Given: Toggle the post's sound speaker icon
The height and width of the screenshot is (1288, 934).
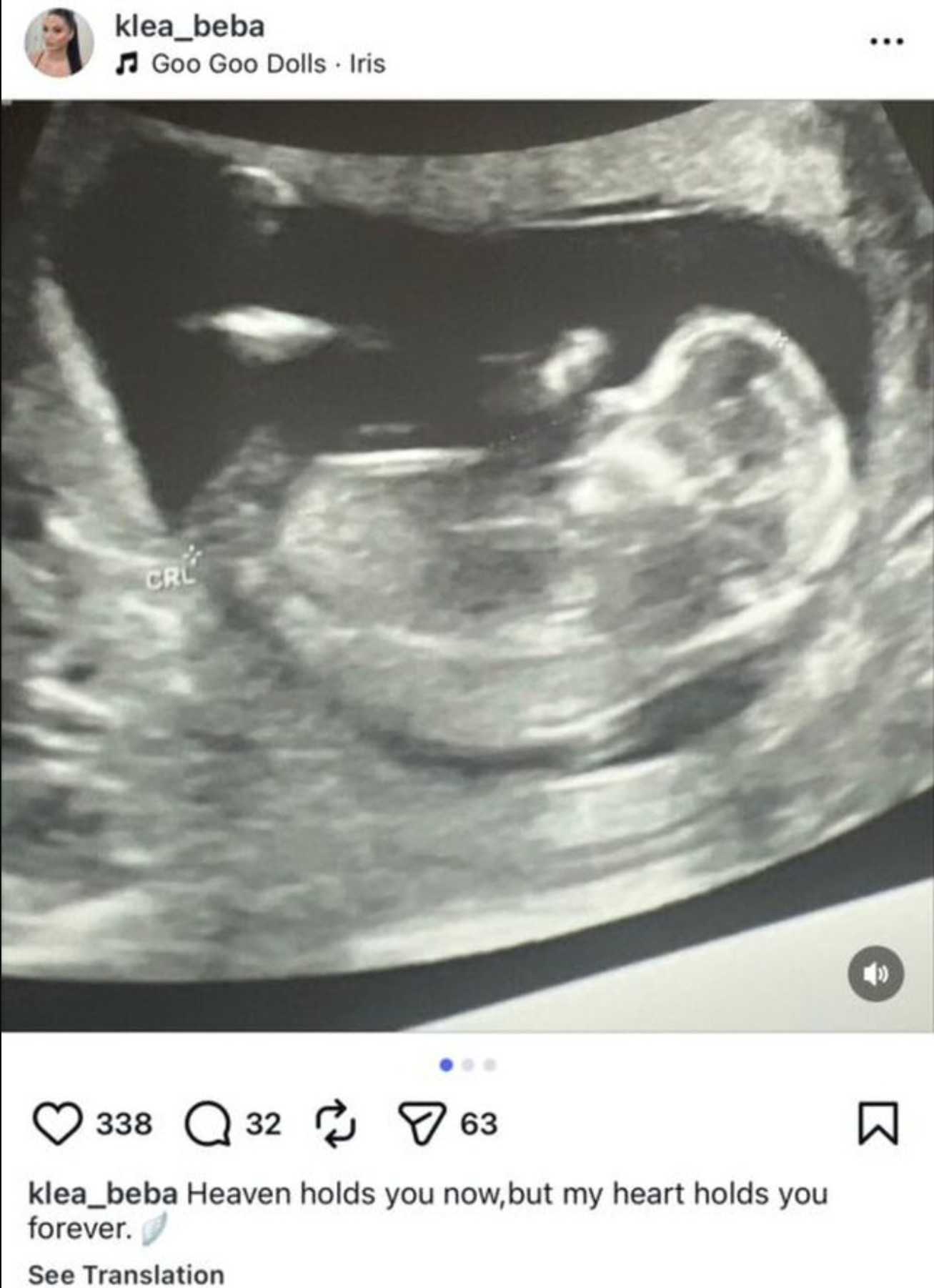Looking at the screenshot, I should [875, 974].
